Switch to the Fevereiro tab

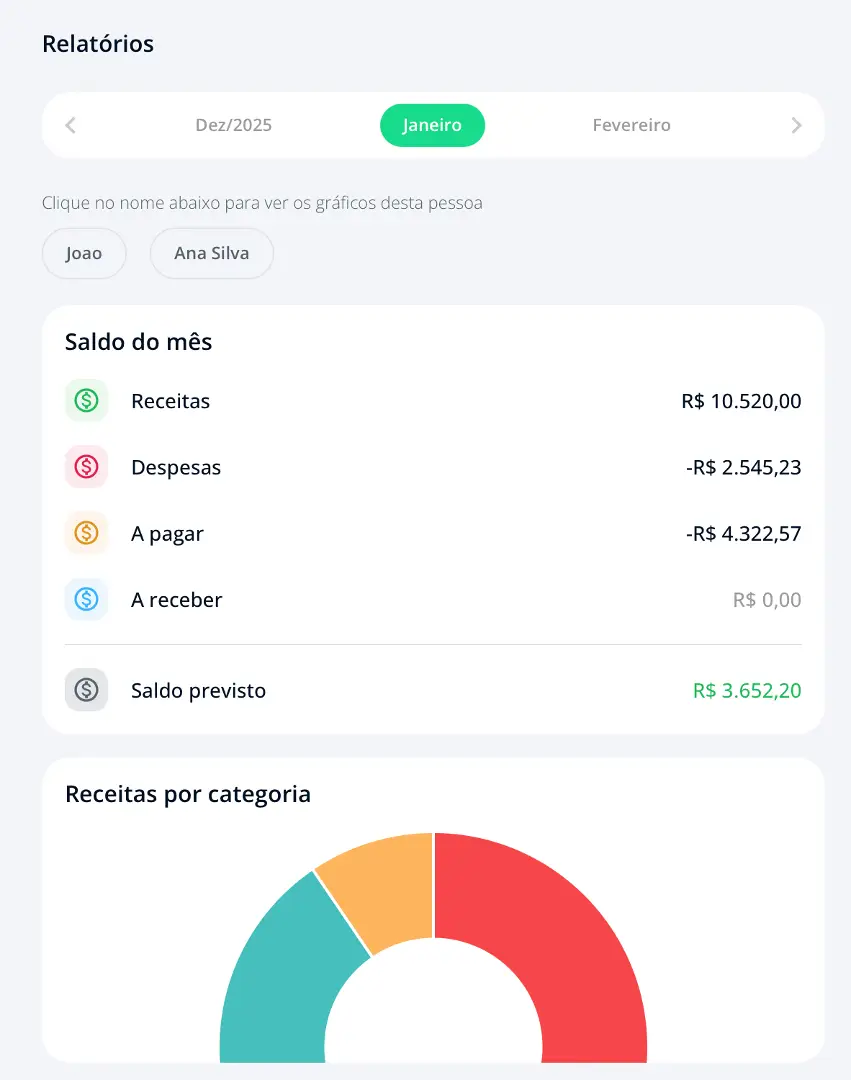pos(631,125)
